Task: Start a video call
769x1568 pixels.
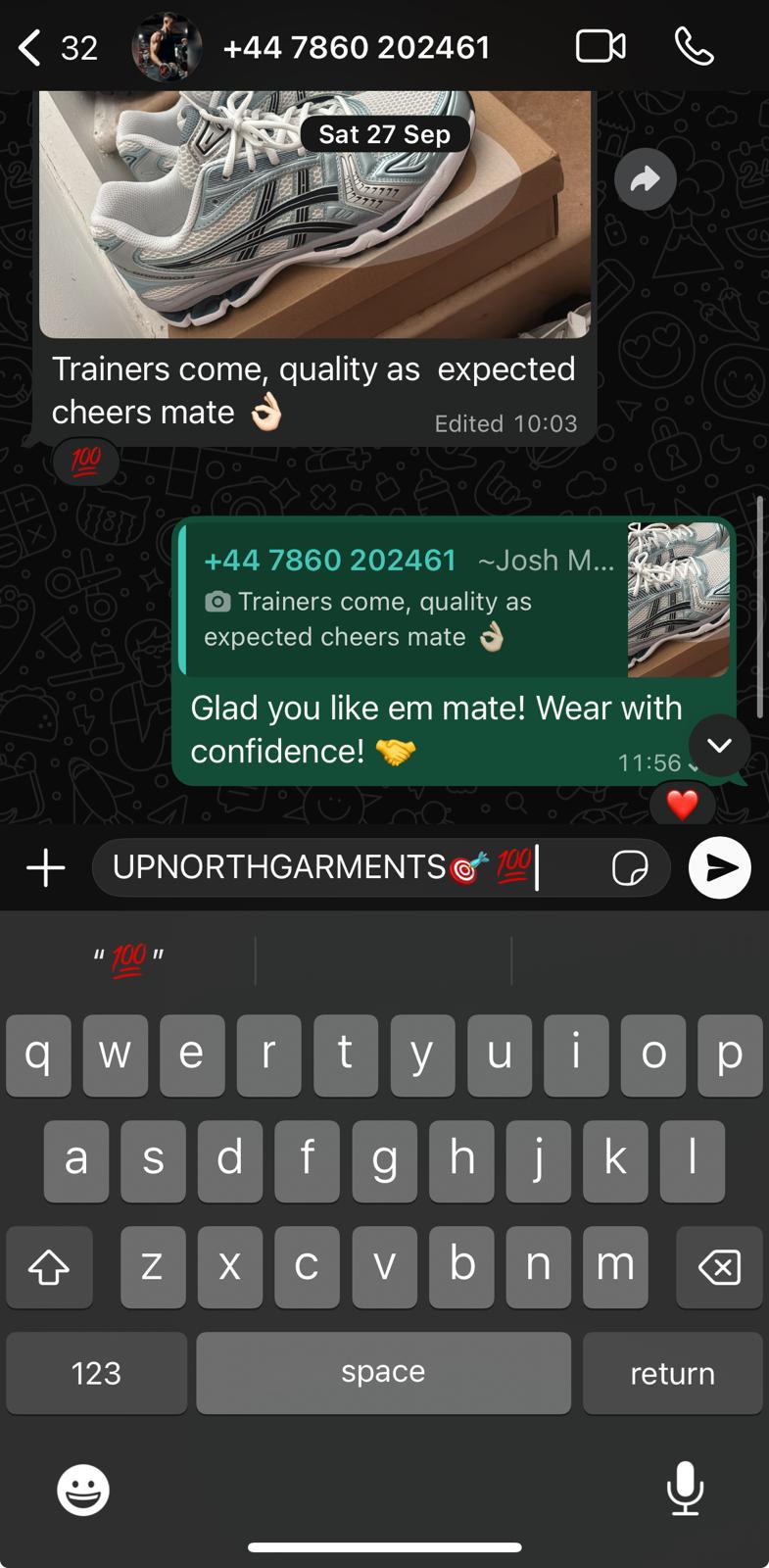Action: 600,47
